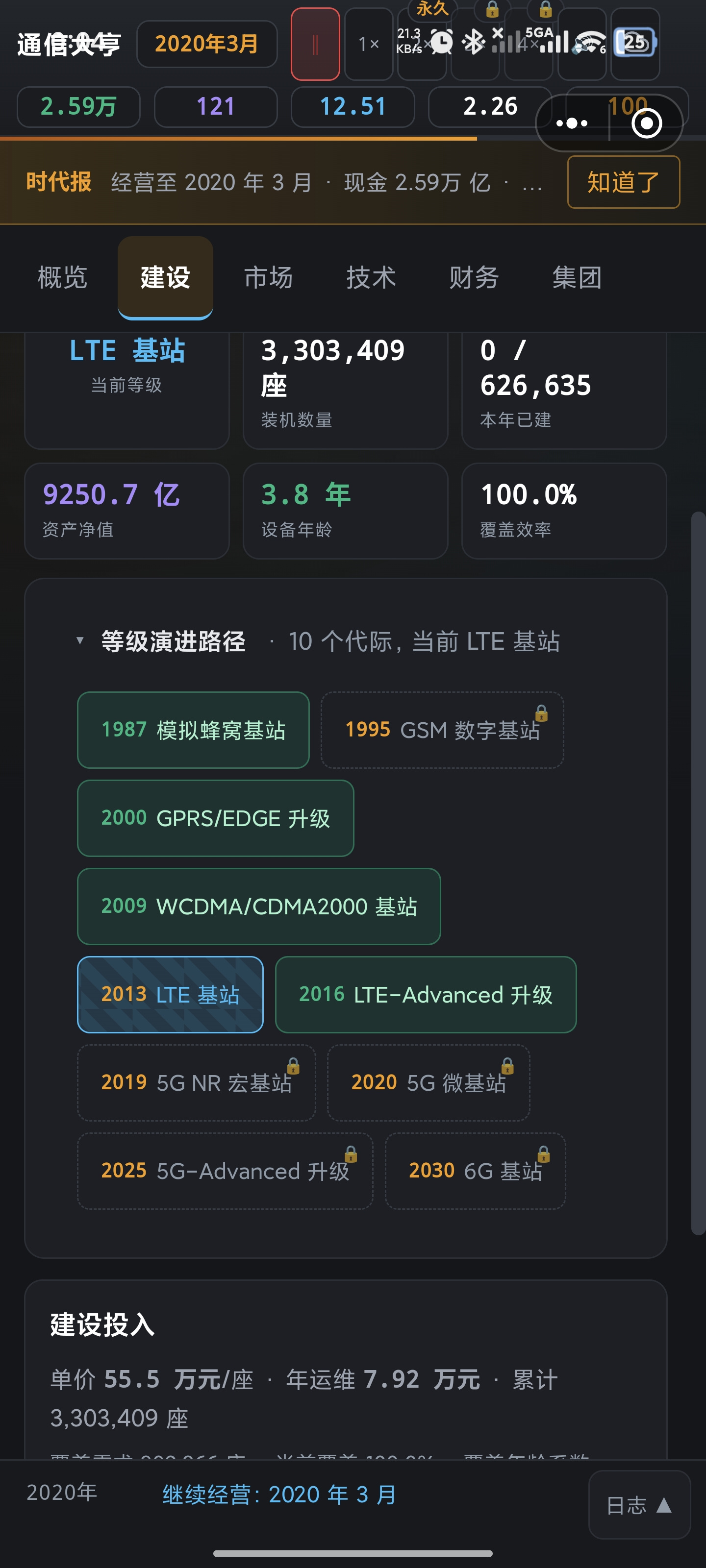Select the 集团 tab

coord(577,277)
